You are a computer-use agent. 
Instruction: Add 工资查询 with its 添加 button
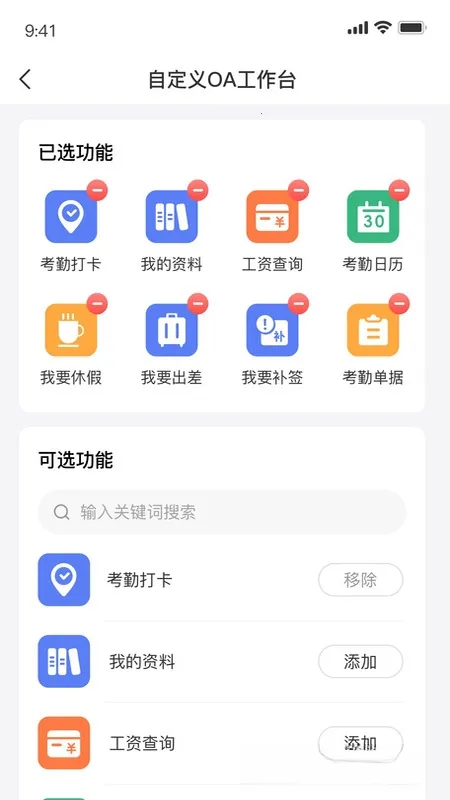[x=361, y=743]
